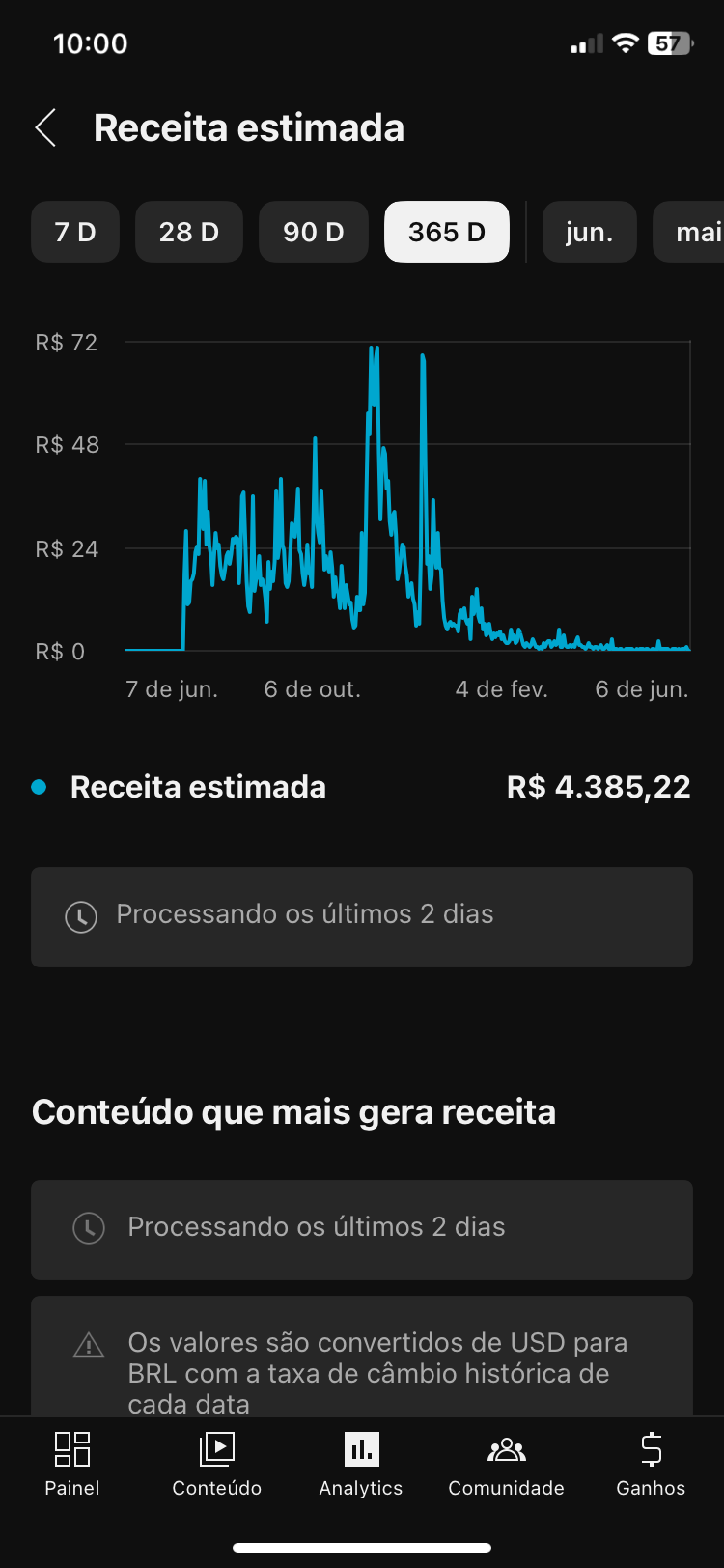Choose the 90 D time range
Viewport: 724px width, 1568px height.
314,232
